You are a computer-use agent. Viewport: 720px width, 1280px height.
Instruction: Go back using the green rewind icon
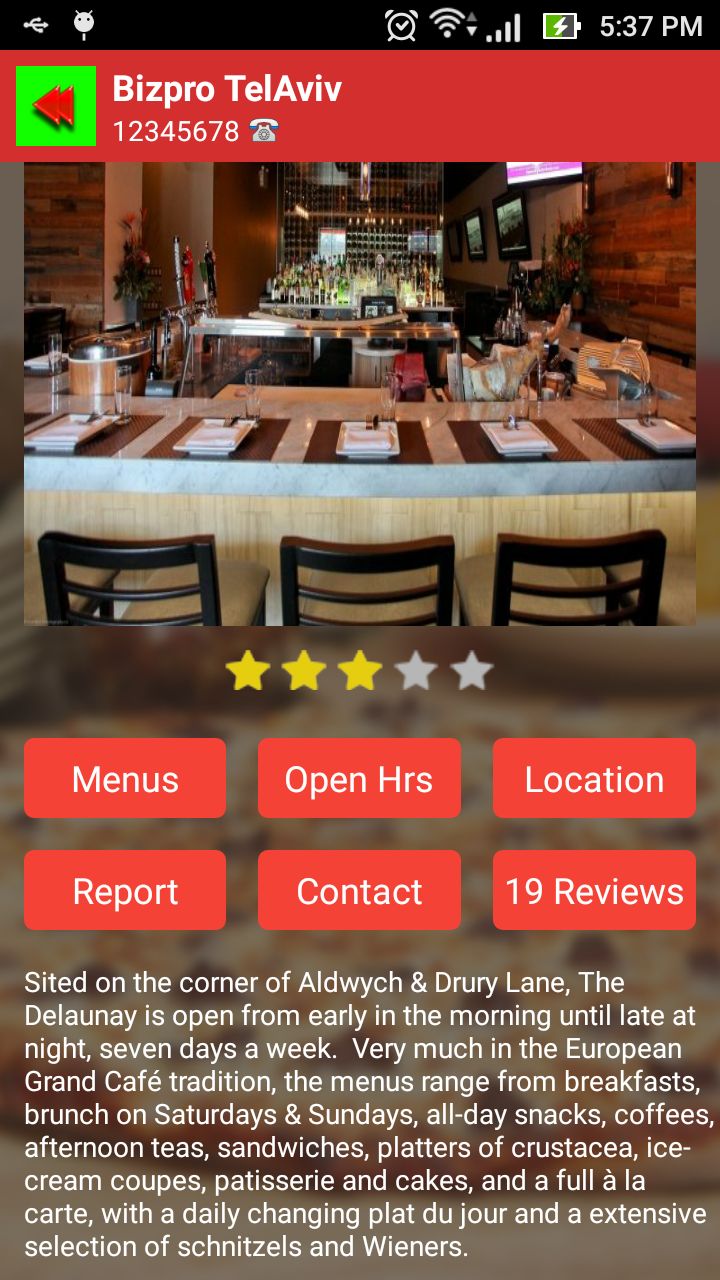tap(56, 106)
